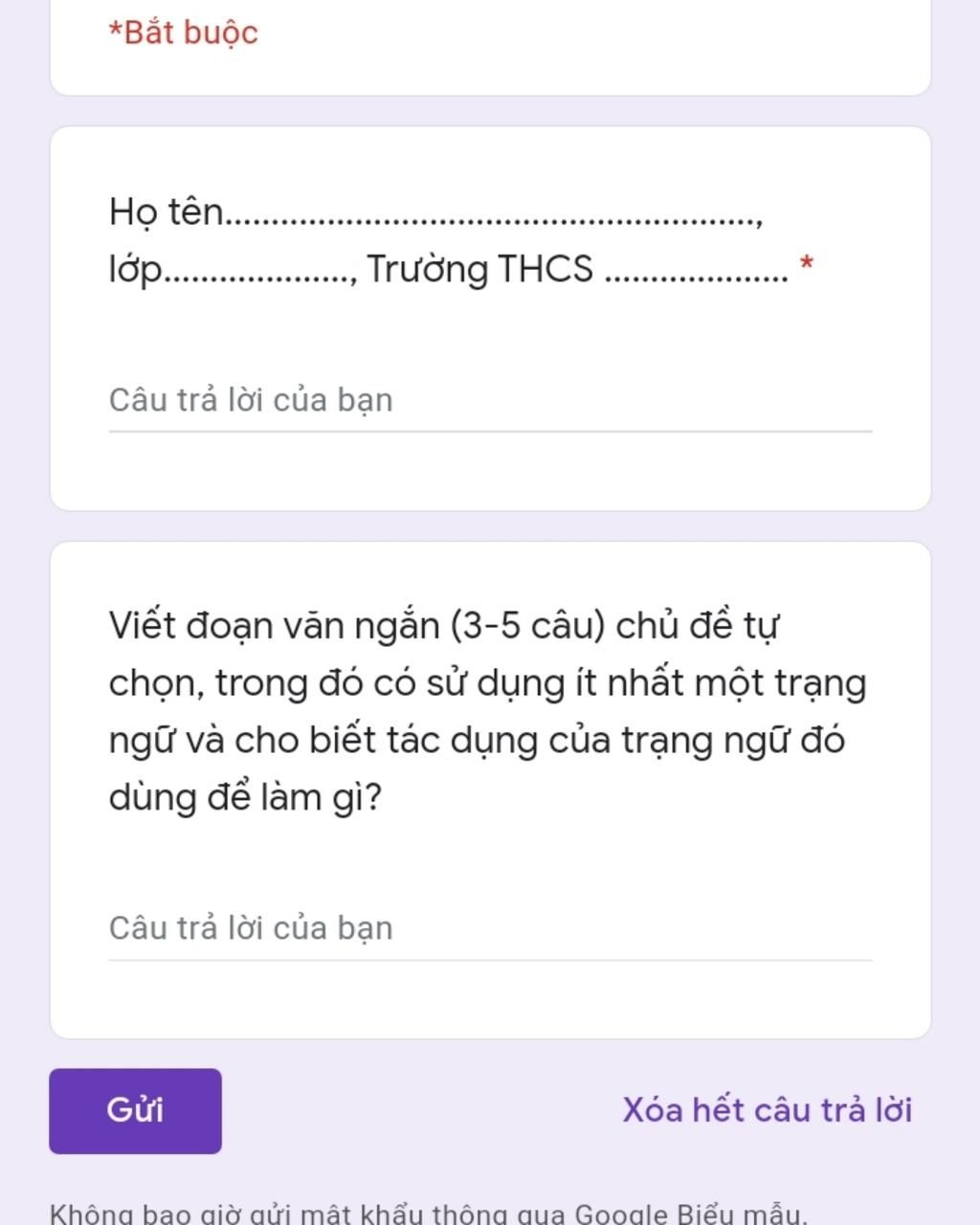The width and height of the screenshot is (980, 1225).
Task: Click the purple Gửi button label text
Action: (x=134, y=1110)
